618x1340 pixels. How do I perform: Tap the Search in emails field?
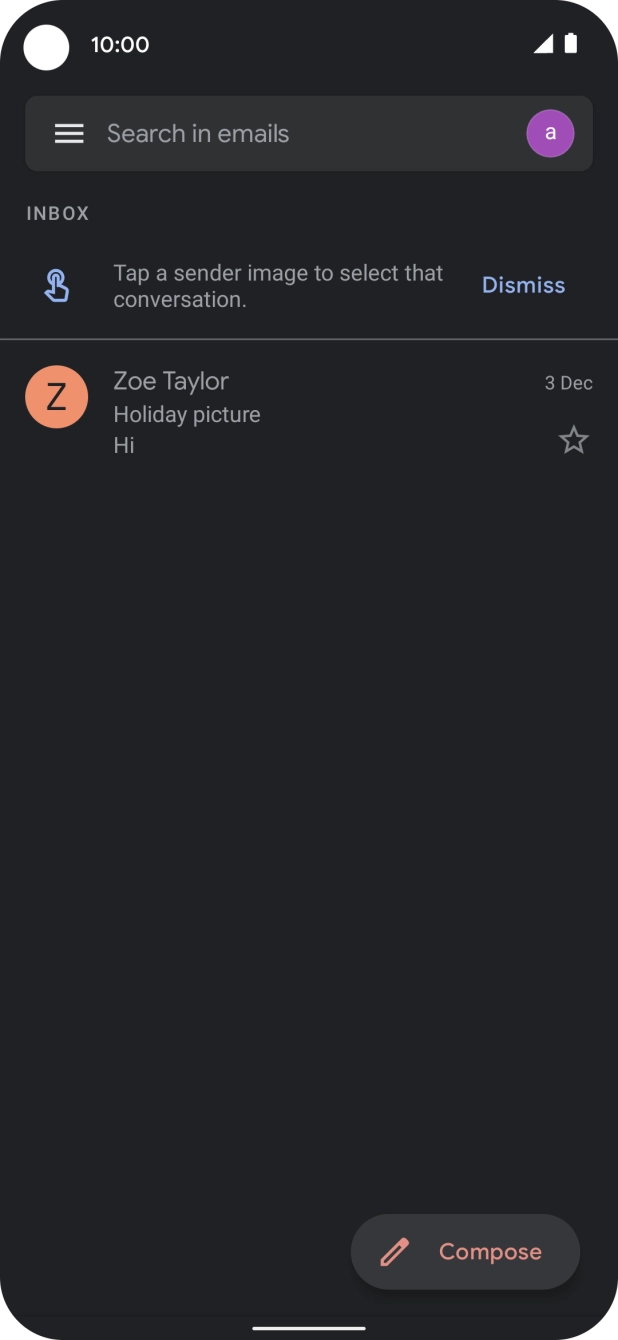[300, 134]
